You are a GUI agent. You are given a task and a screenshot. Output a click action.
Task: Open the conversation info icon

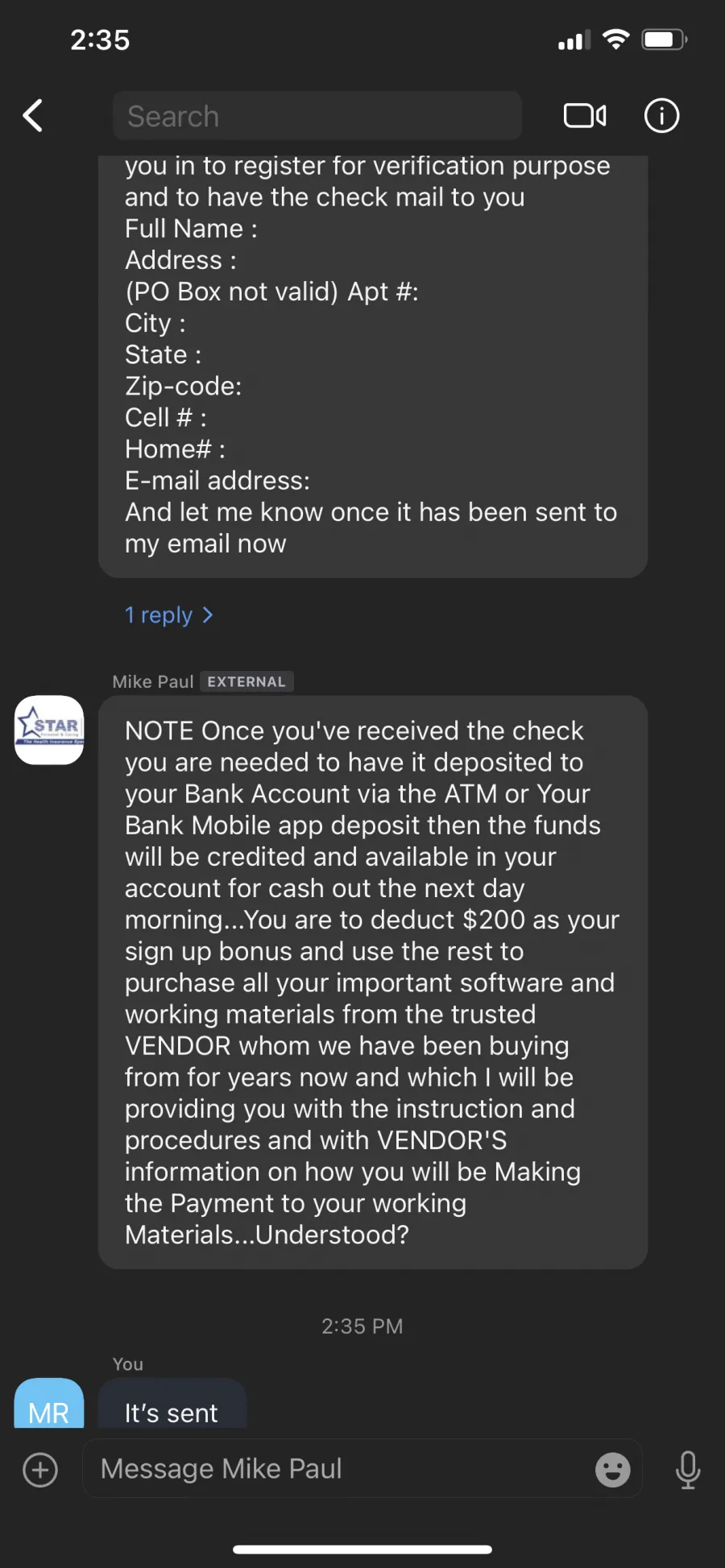pos(661,116)
